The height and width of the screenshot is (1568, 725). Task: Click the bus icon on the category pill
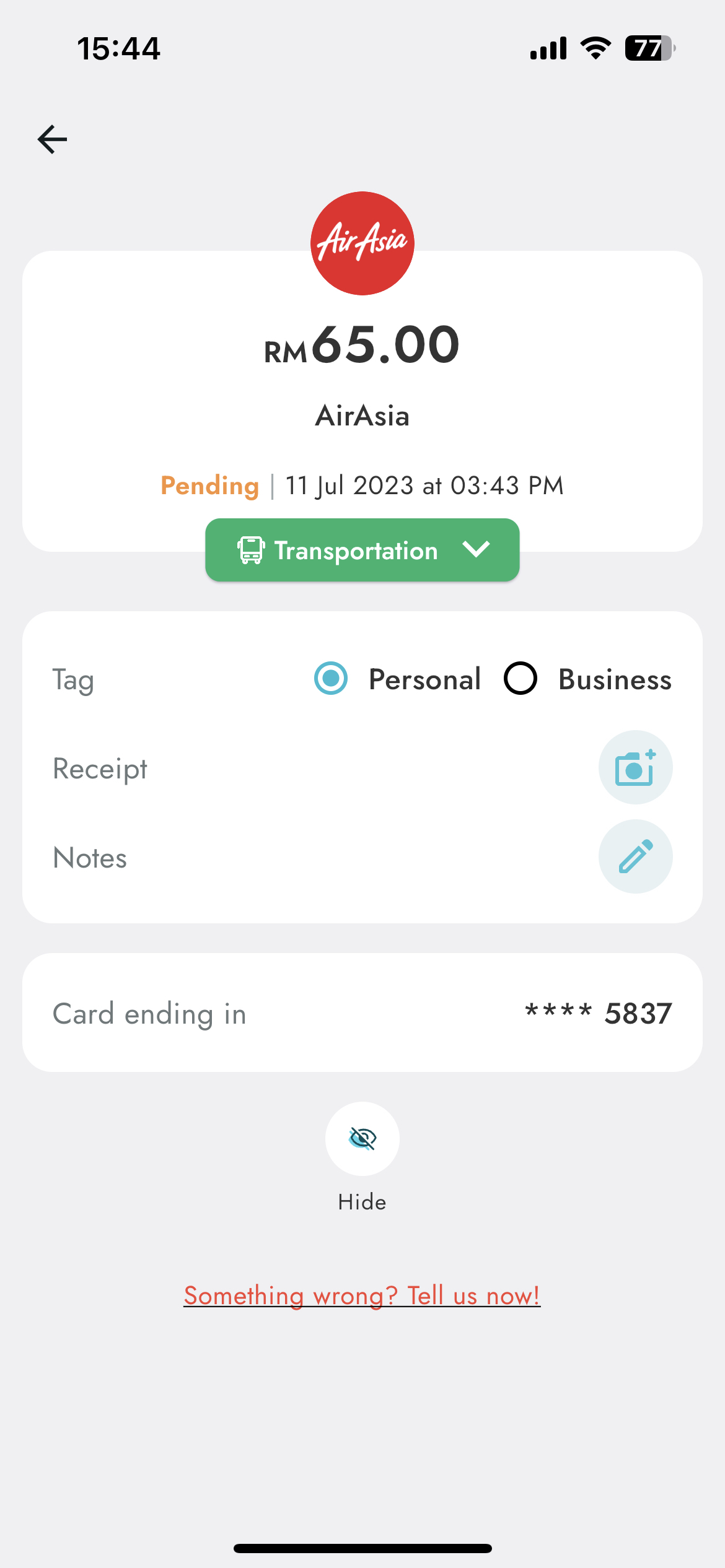(x=250, y=550)
